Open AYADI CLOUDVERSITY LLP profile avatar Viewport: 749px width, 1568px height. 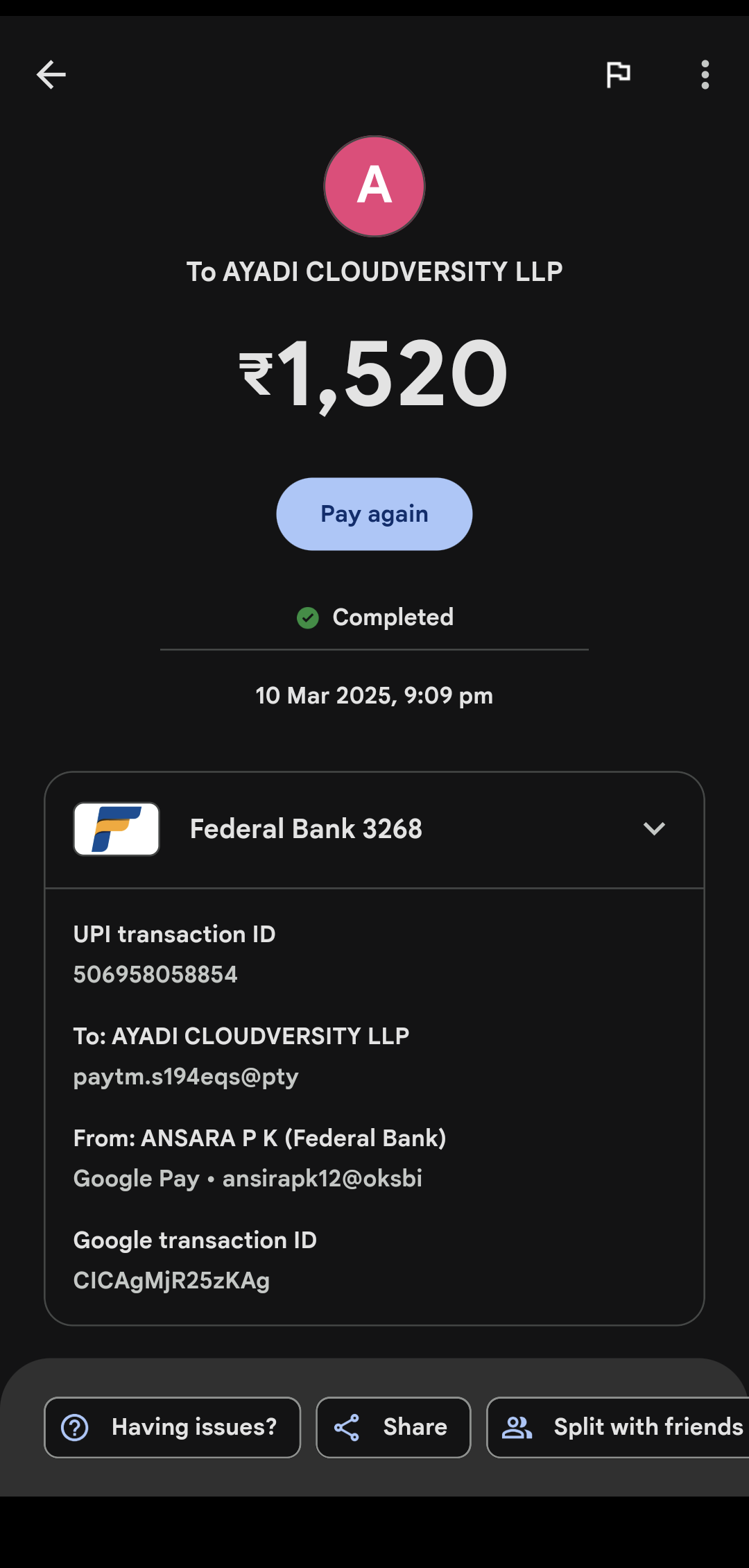(x=374, y=186)
